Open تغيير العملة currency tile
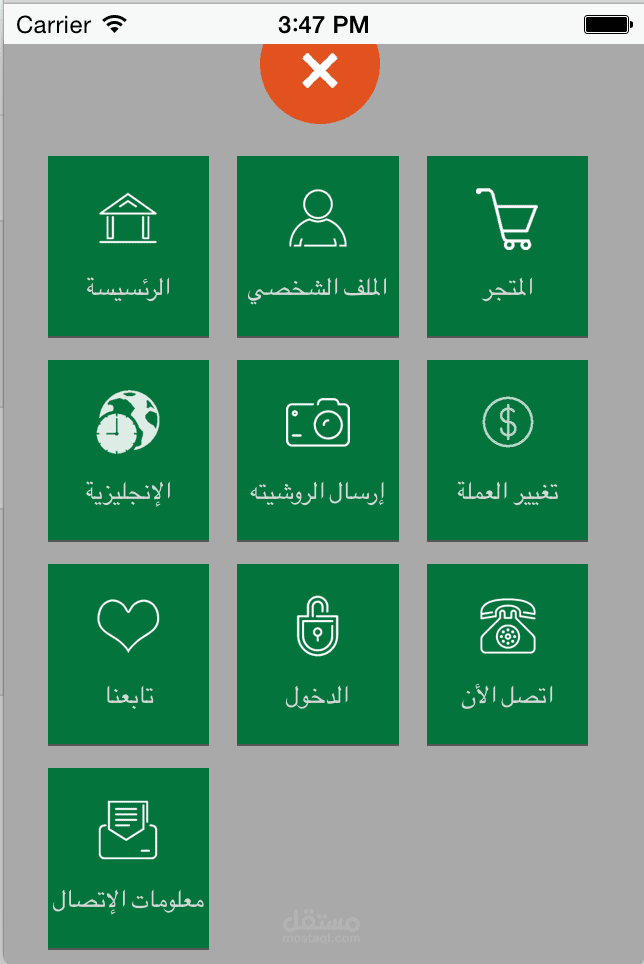Image resolution: width=644 pixels, height=964 pixels. tap(507, 450)
